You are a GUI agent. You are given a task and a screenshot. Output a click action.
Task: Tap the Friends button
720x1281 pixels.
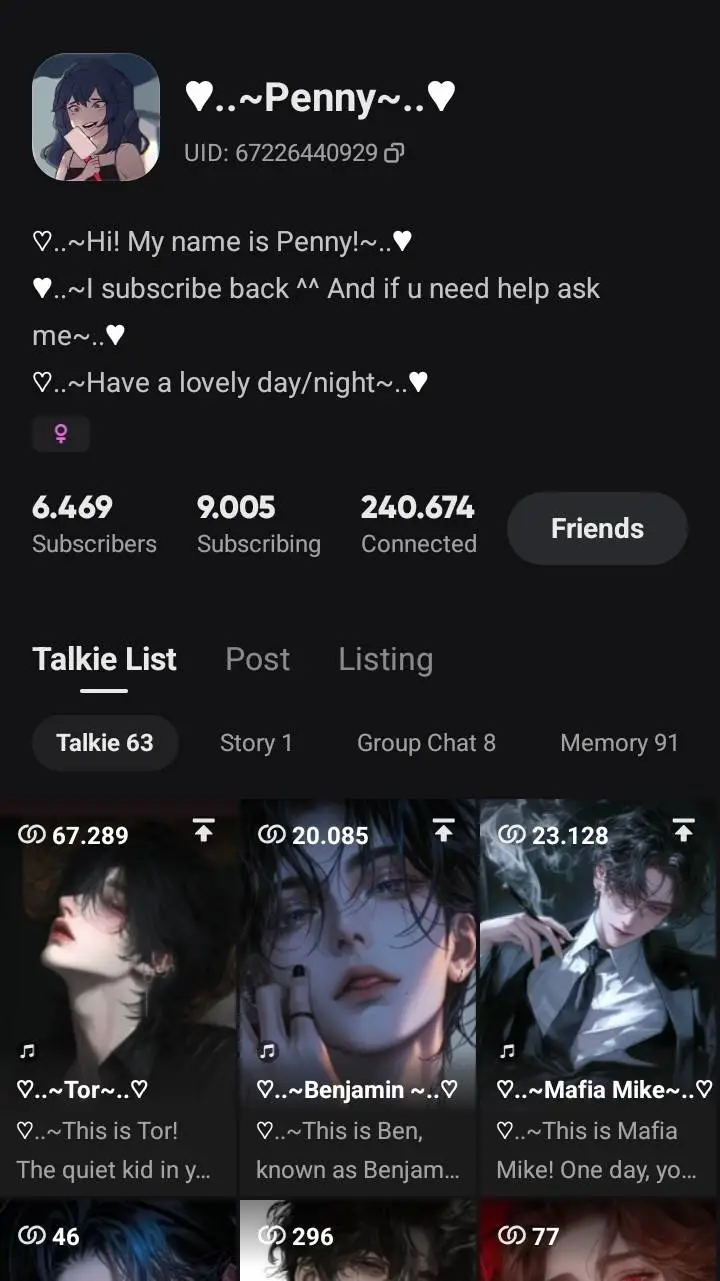click(597, 528)
